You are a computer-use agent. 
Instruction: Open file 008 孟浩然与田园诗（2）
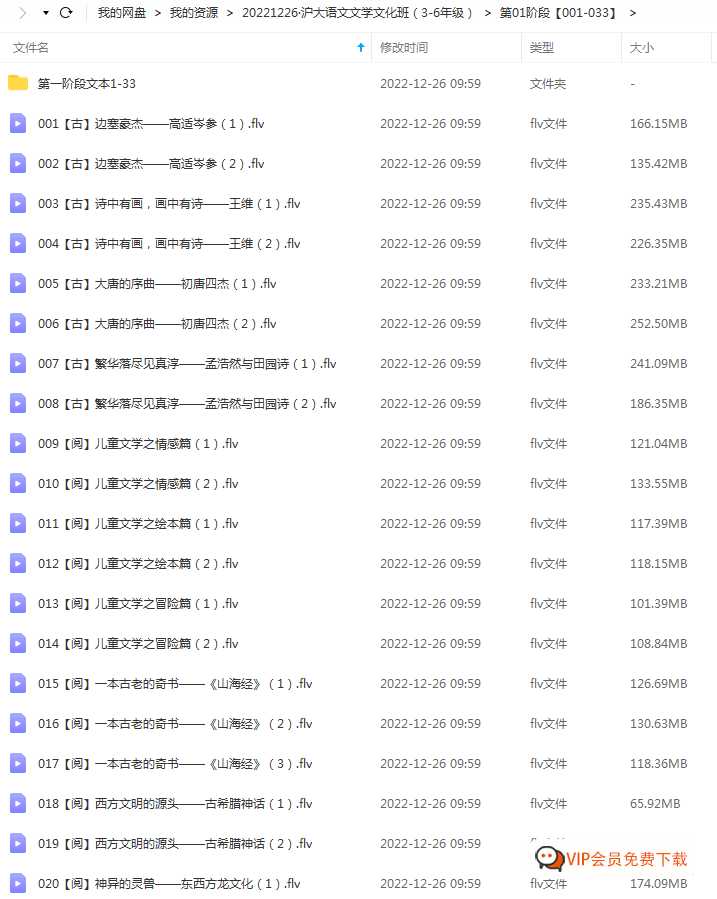(187, 404)
